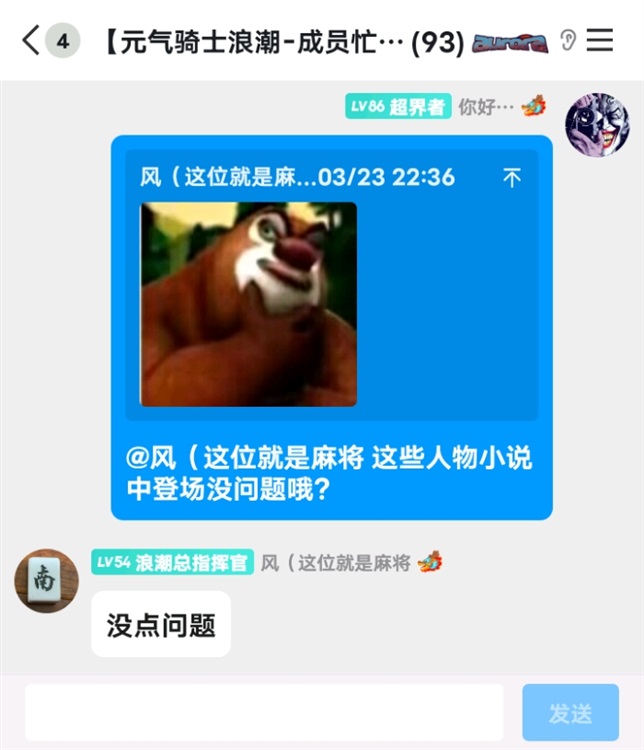Go back from the group chat

tap(32, 41)
